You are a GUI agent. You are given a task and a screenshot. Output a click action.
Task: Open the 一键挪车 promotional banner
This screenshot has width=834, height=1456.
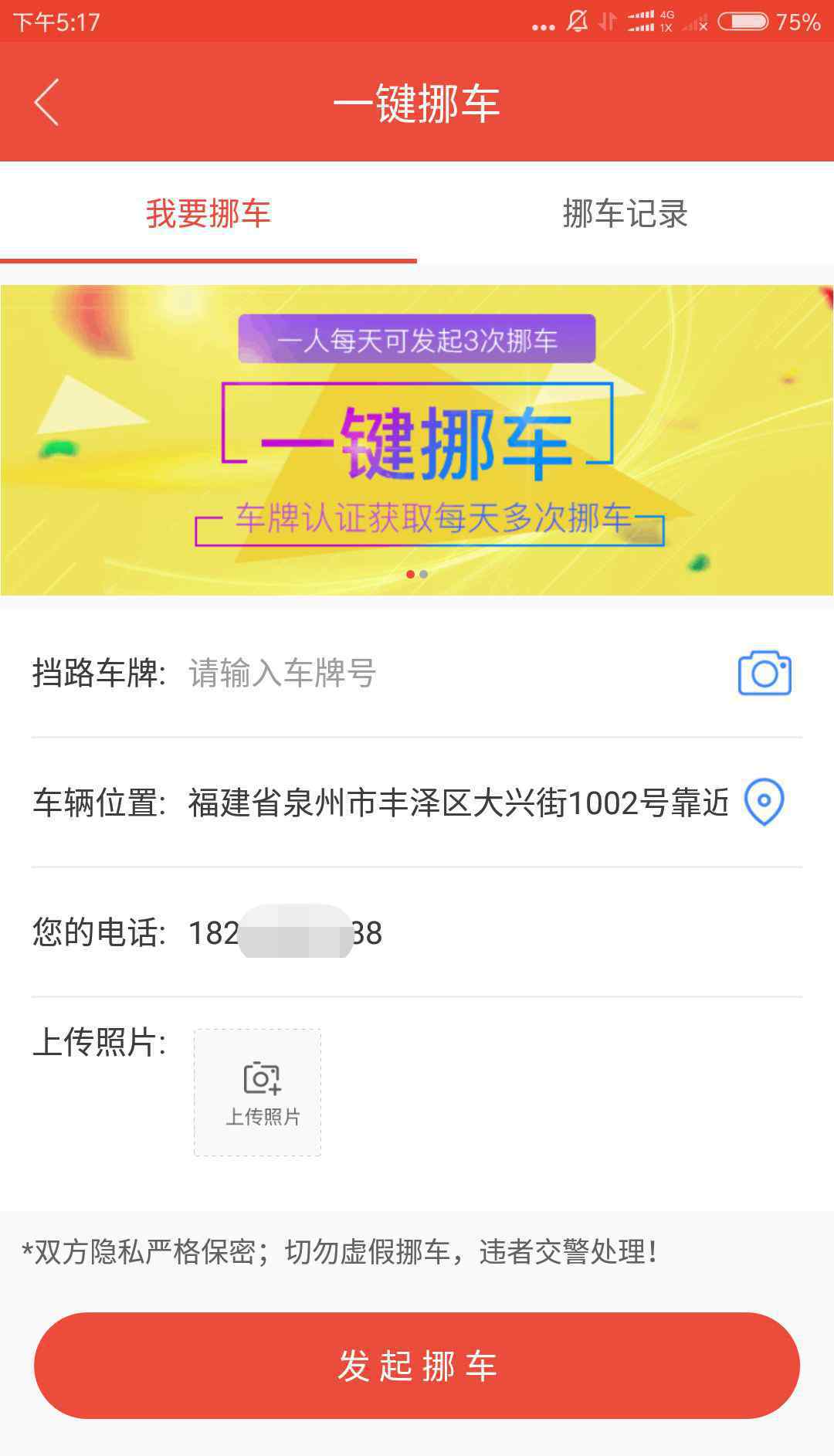417,440
